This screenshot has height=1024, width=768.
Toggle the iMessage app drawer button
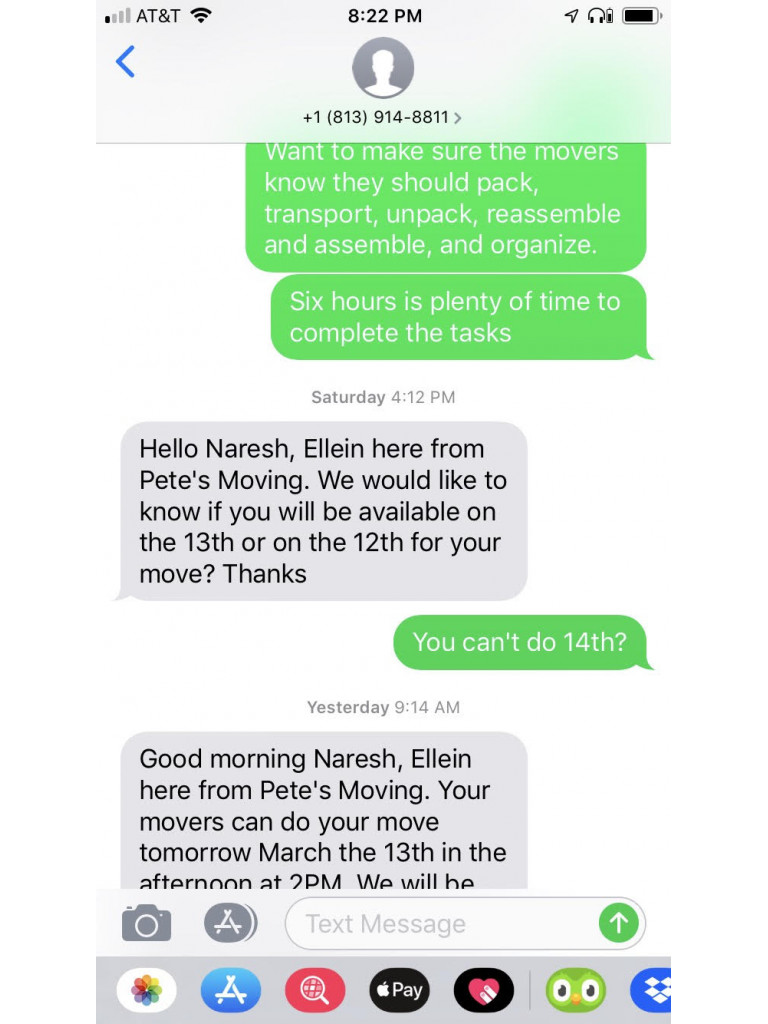click(x=229, y=922)
